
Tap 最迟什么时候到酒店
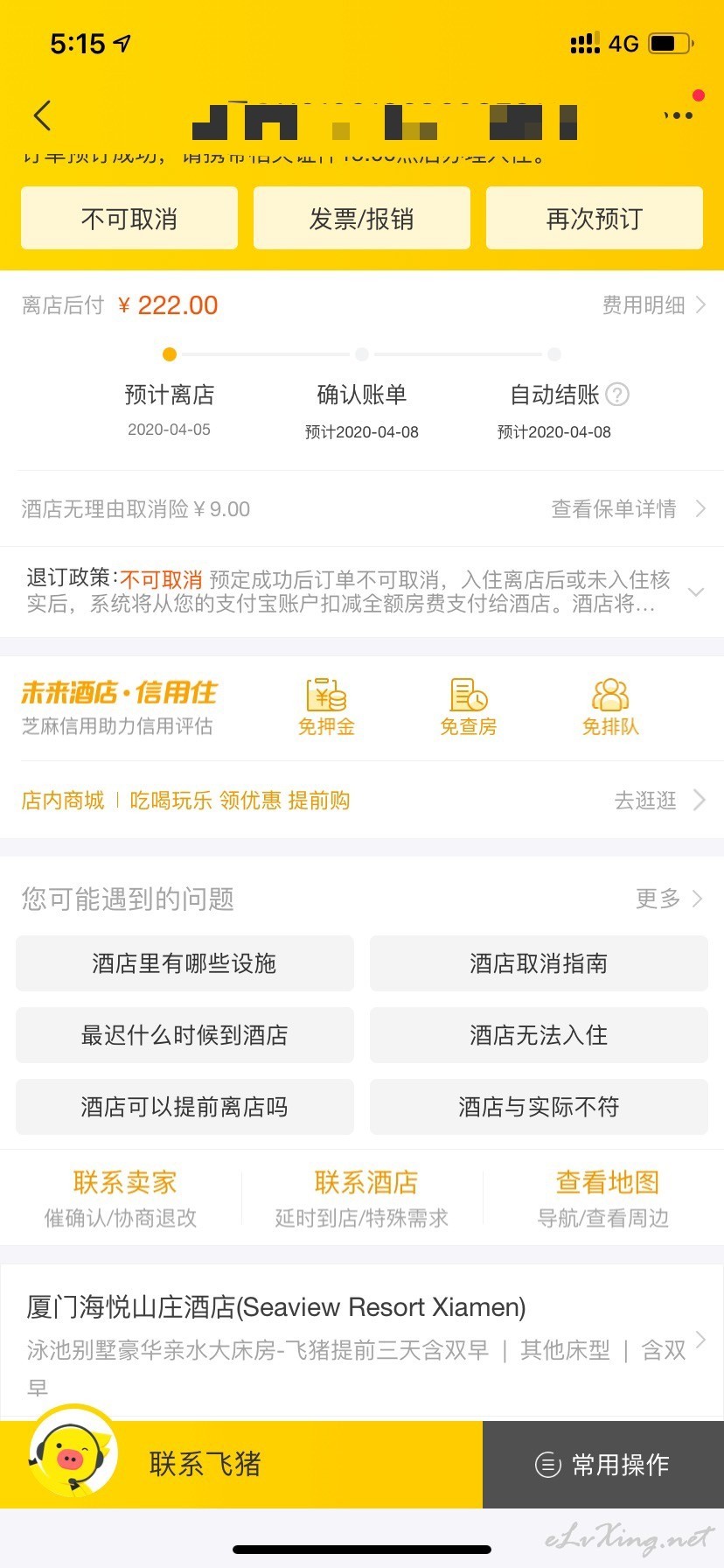184,1035
